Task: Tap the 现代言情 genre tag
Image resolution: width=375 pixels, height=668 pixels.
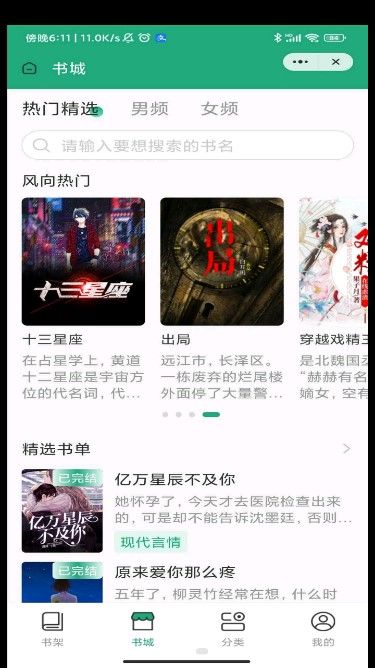Action: (x=150, y=542)
